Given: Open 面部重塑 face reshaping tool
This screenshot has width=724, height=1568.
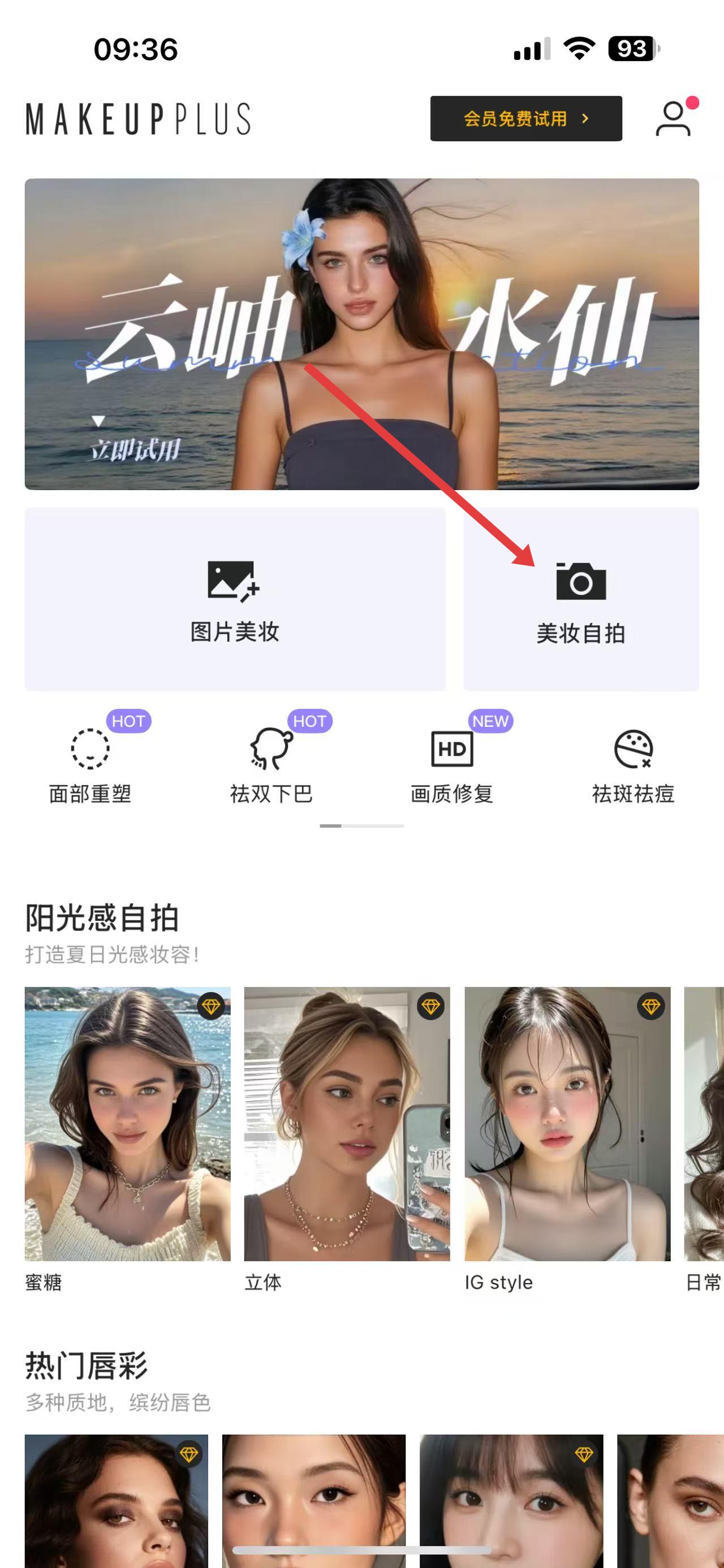Looking at the screenshot, I should coord(90,761).
